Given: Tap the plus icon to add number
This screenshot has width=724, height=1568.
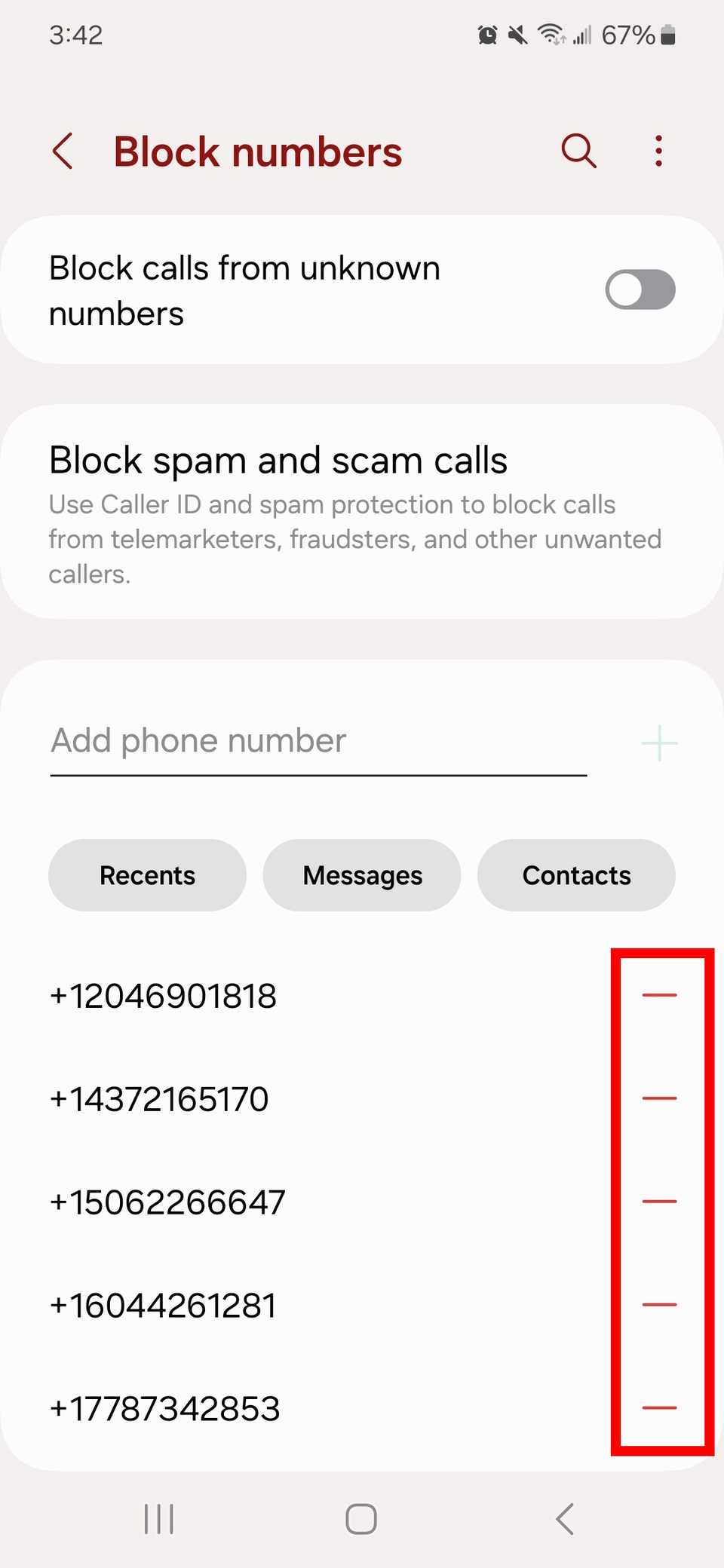Looking at the screenshot, I should [x=659, y=743].
